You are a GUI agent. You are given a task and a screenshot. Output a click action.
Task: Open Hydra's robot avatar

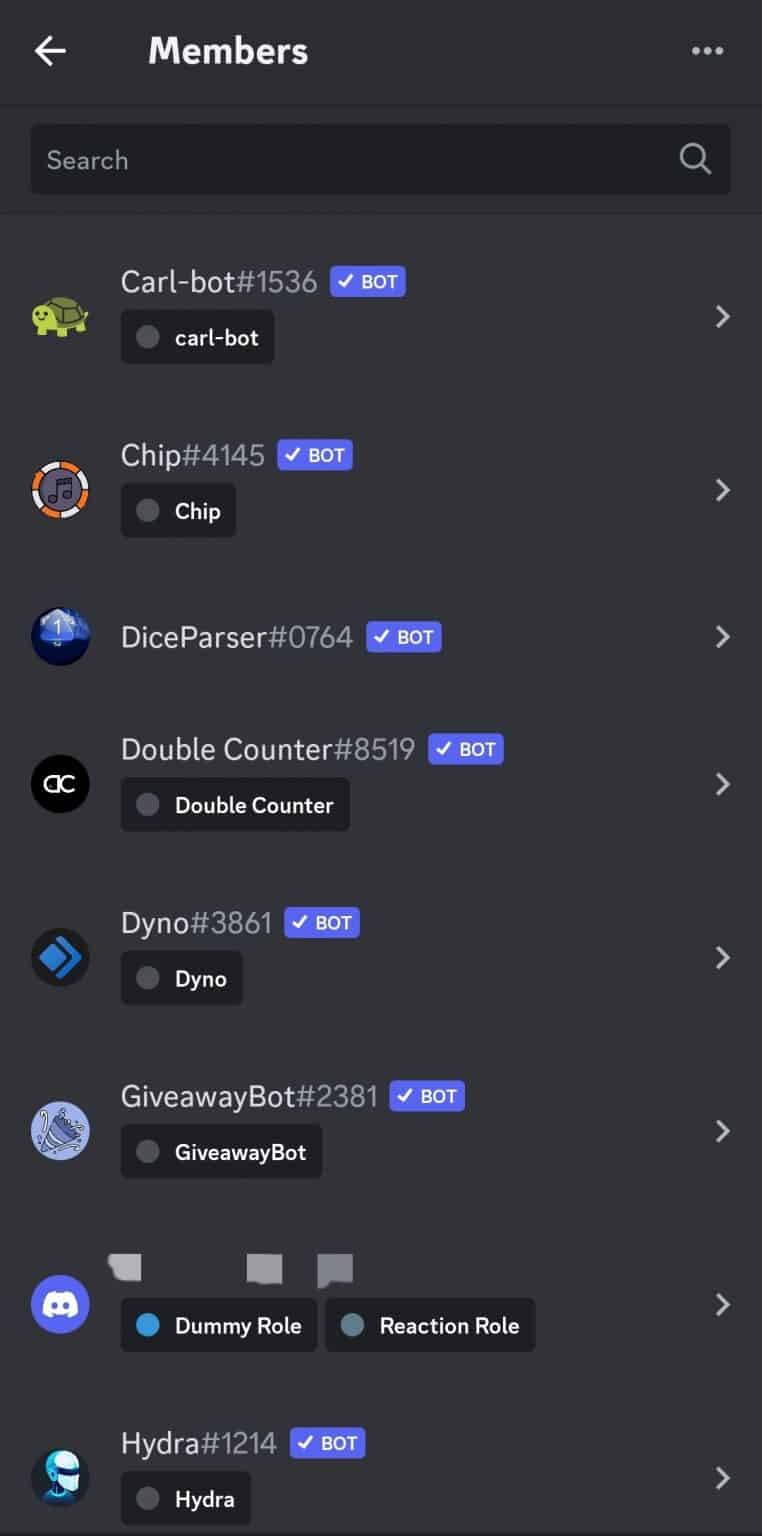tap(60, 1478)
